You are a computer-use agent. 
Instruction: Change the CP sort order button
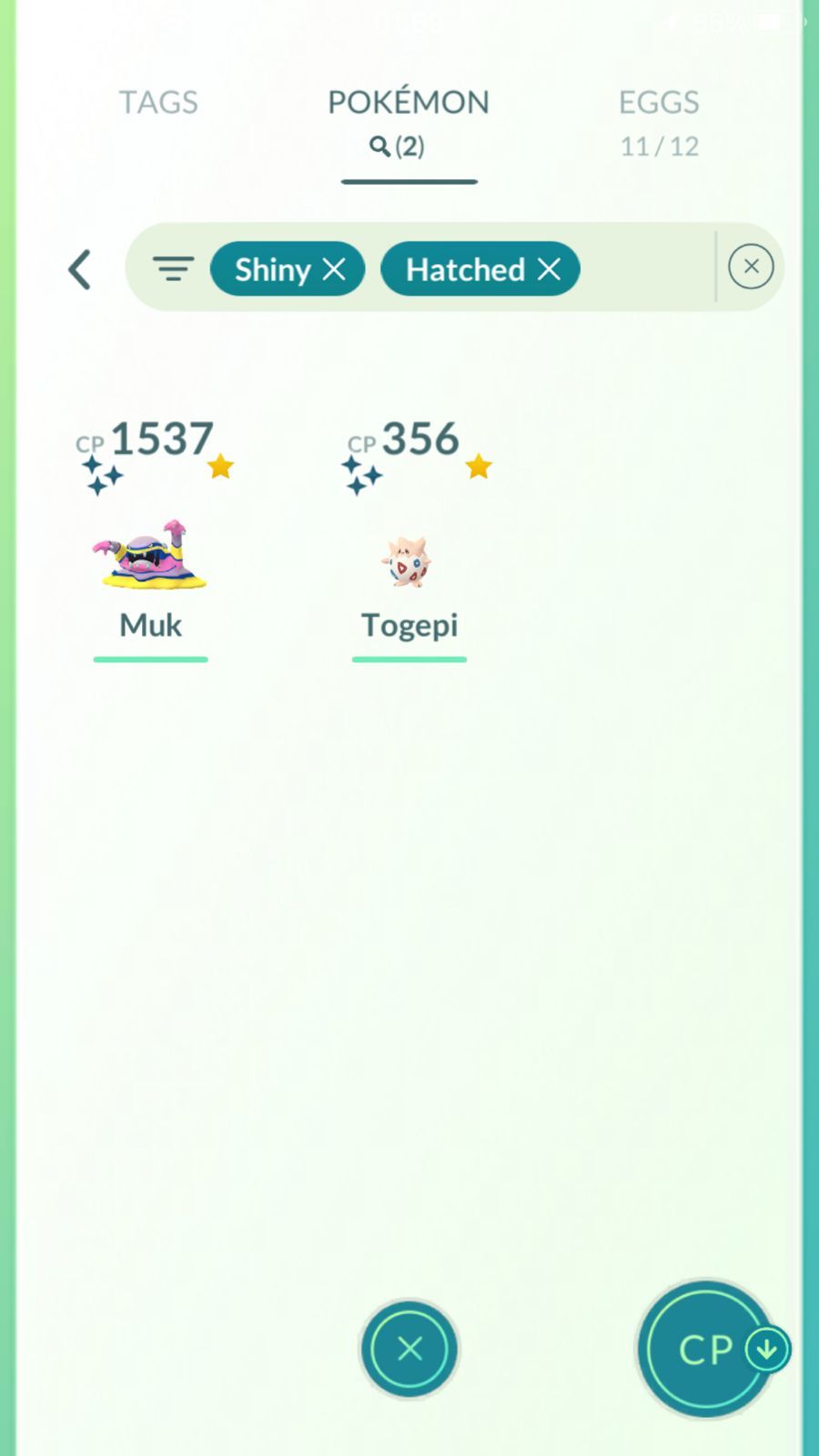[x=708, y=1349]
